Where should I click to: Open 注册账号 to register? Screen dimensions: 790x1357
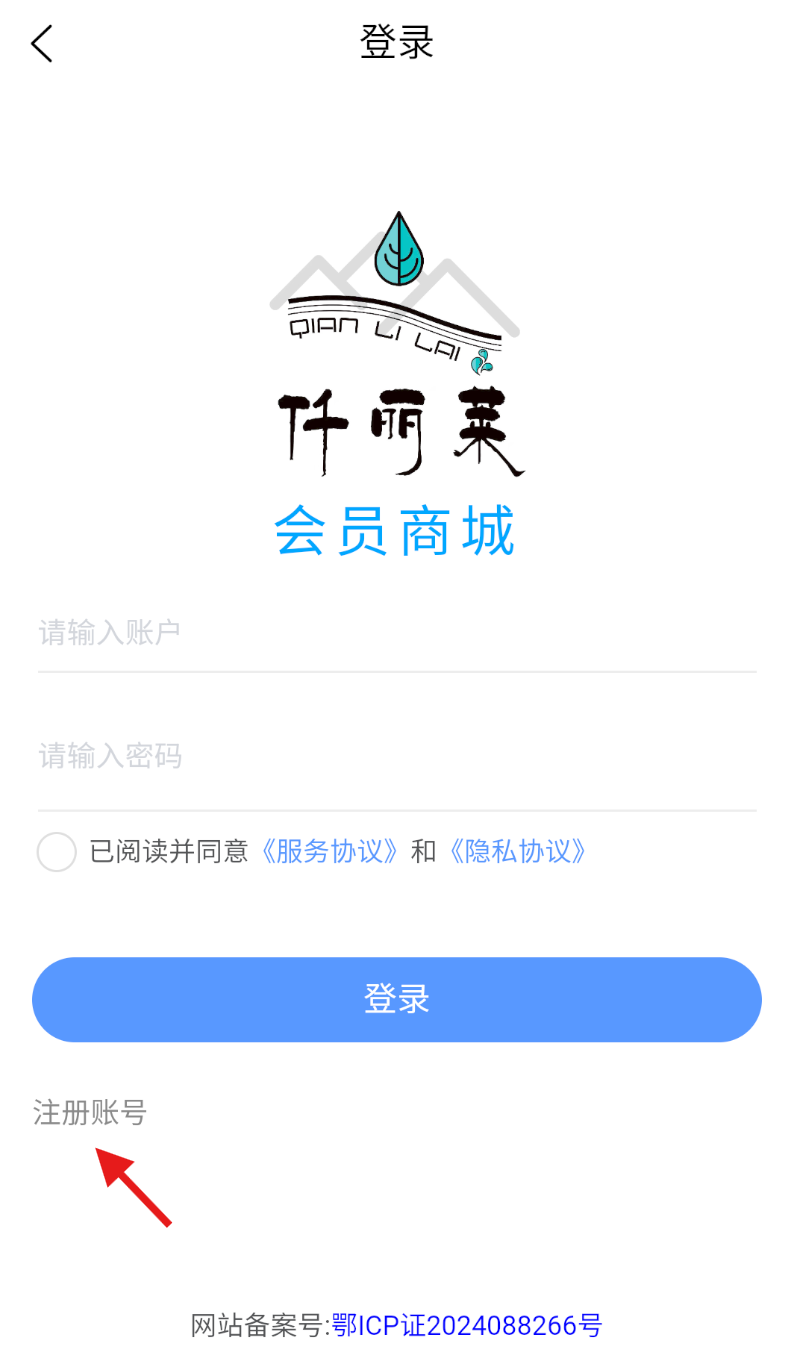[x=90, y=1112]
